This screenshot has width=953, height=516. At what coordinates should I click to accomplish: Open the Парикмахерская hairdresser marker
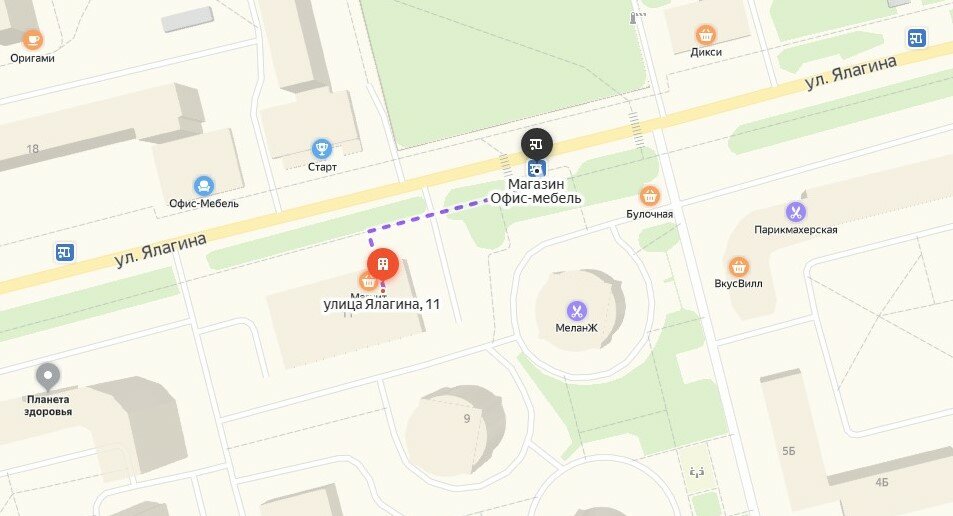796,212
